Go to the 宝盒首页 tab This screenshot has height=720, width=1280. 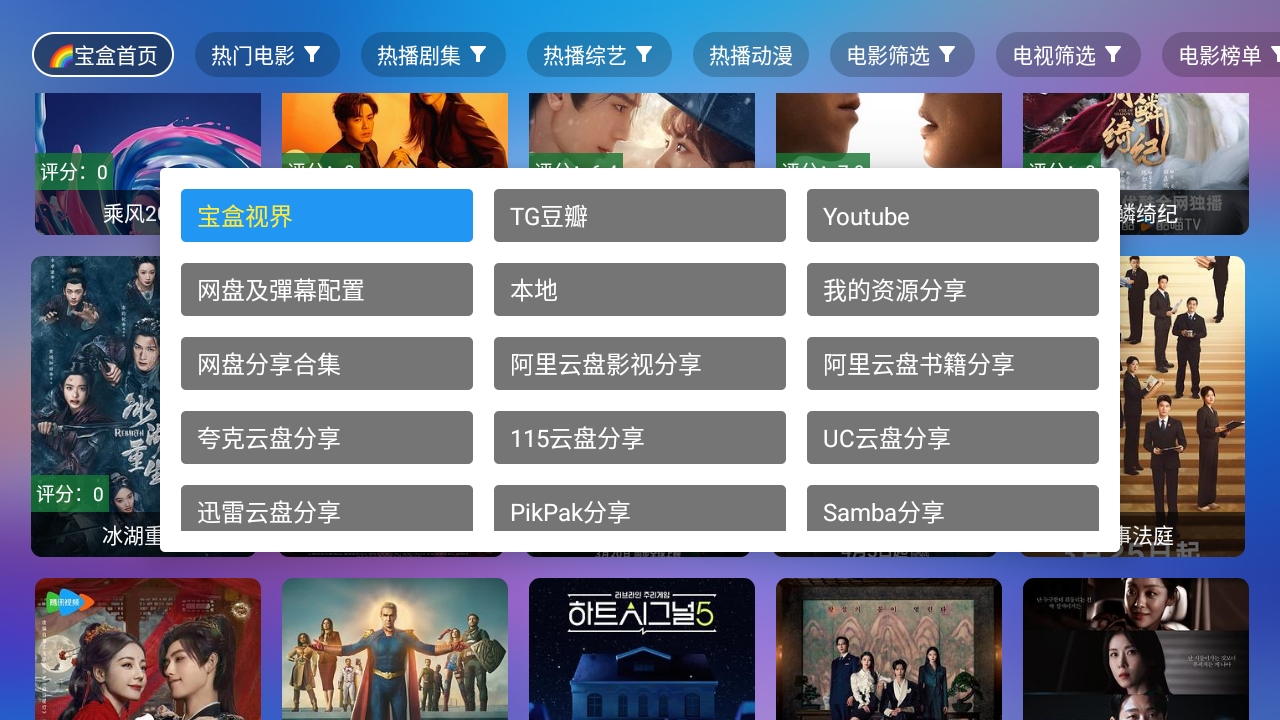click(x=103, y=55)
